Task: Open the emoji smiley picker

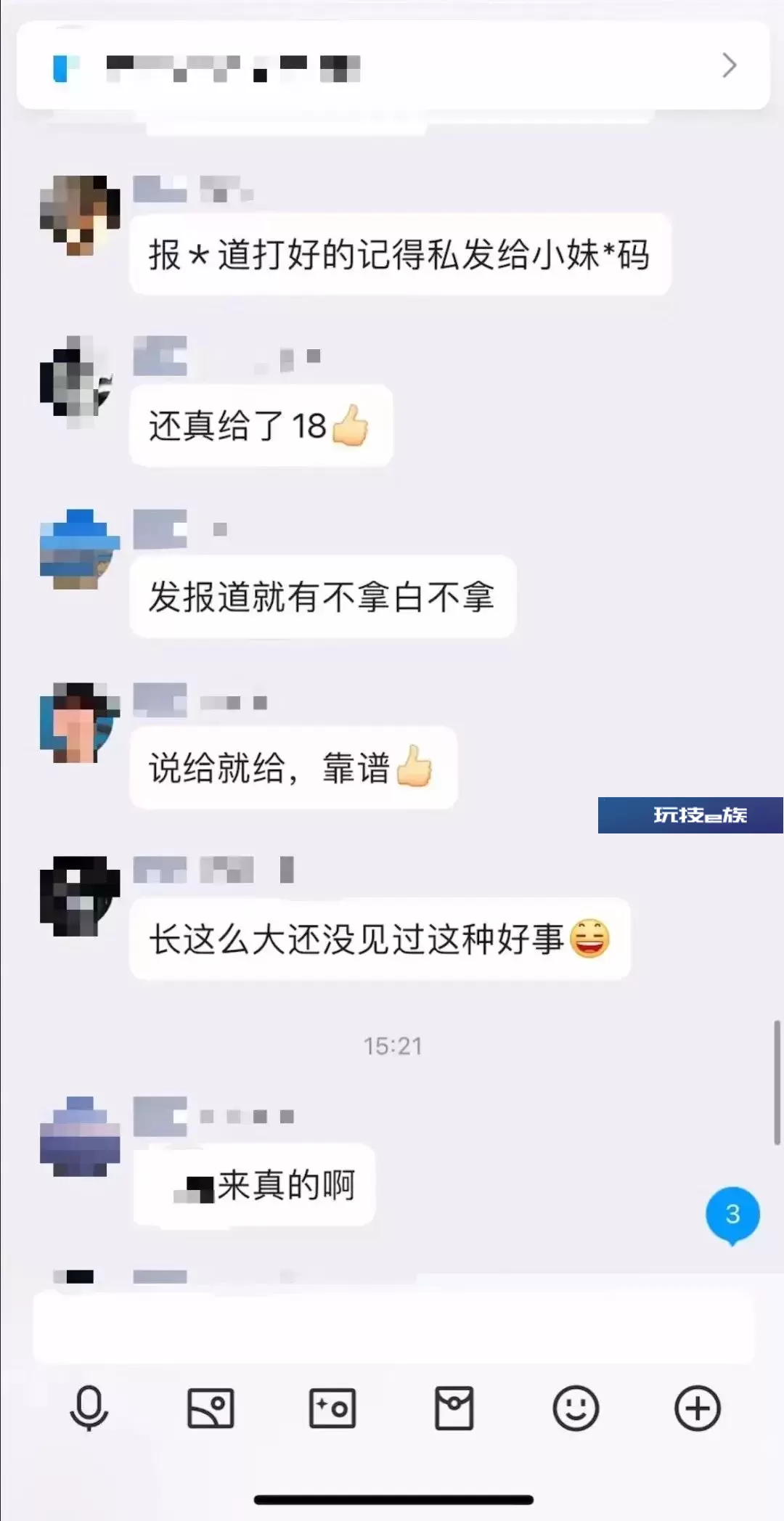Action: coord(576,1408)
